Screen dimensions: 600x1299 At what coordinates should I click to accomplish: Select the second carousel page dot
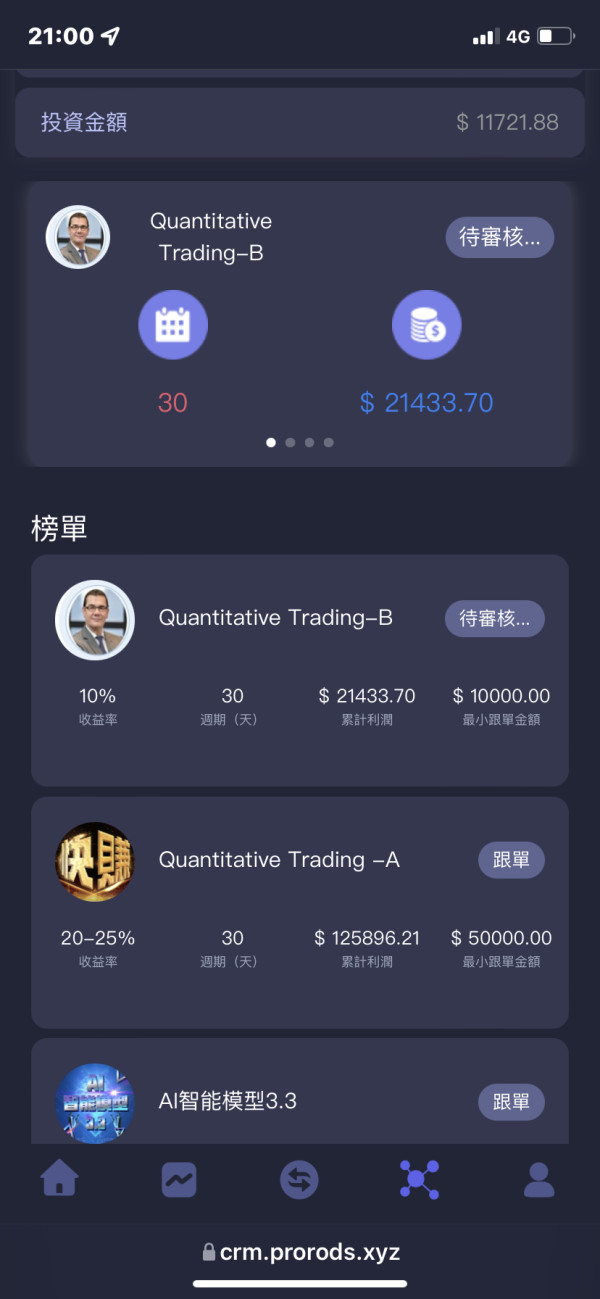click(290, 442)
